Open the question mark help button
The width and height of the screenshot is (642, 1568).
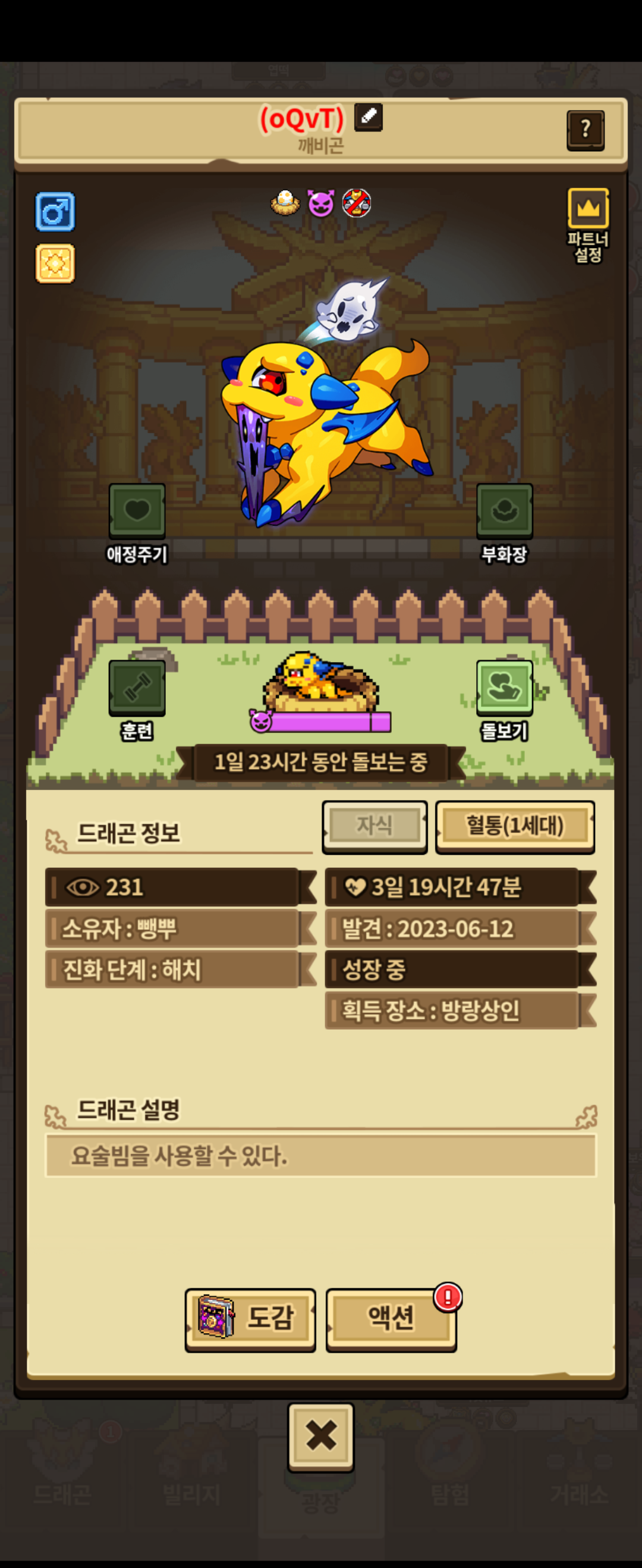click(585, 129)
